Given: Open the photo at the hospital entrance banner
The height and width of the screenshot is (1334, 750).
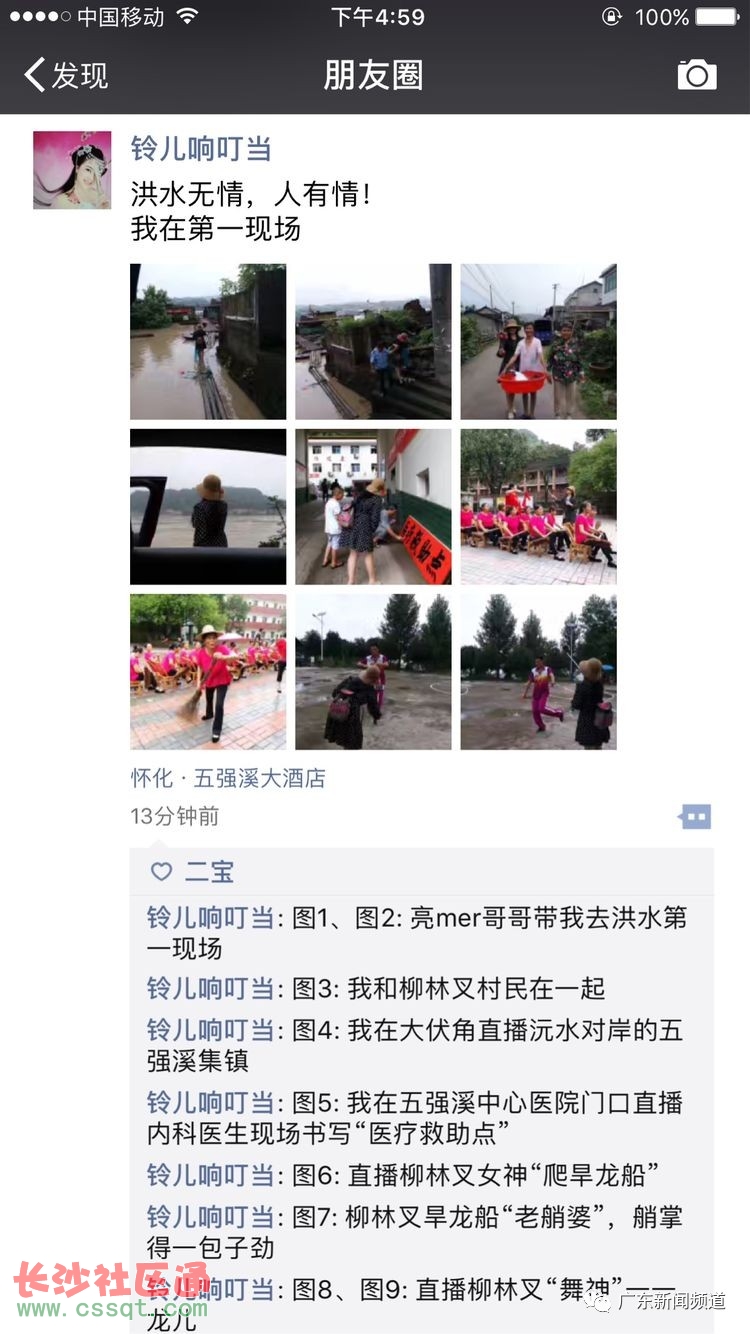Looking at the screenshot, I should (373, 507).
